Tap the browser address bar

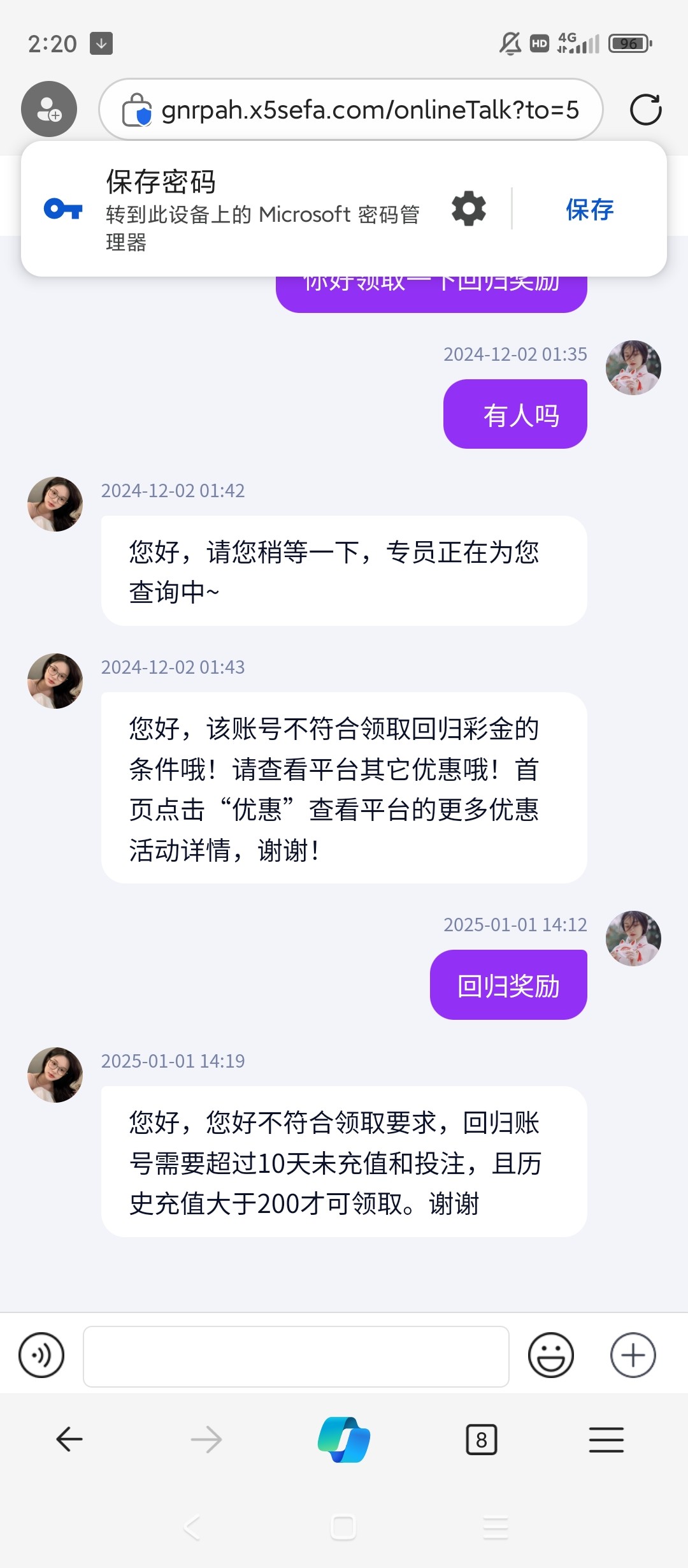point(351,110)
